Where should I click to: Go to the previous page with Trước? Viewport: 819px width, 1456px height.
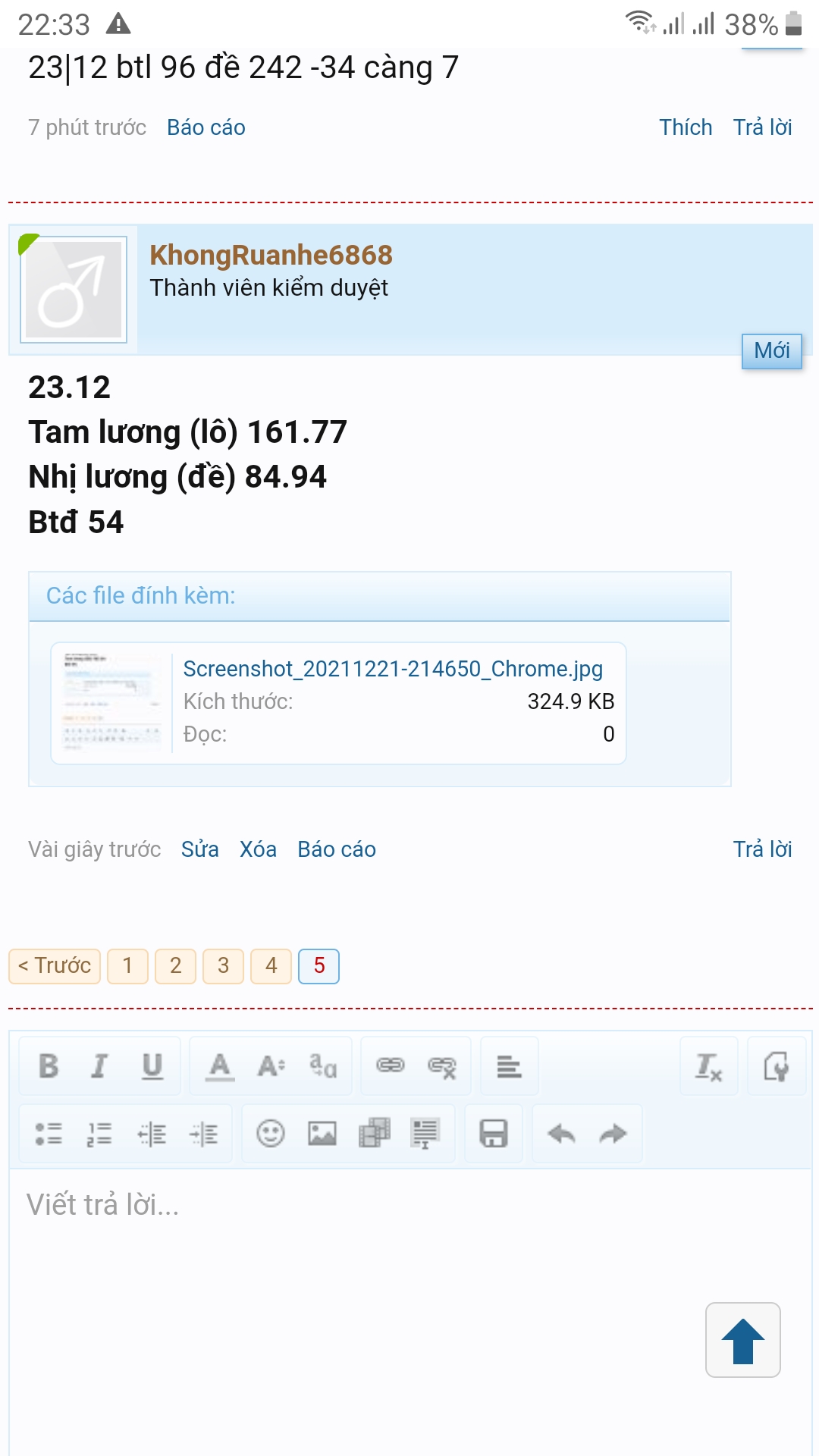55,966
